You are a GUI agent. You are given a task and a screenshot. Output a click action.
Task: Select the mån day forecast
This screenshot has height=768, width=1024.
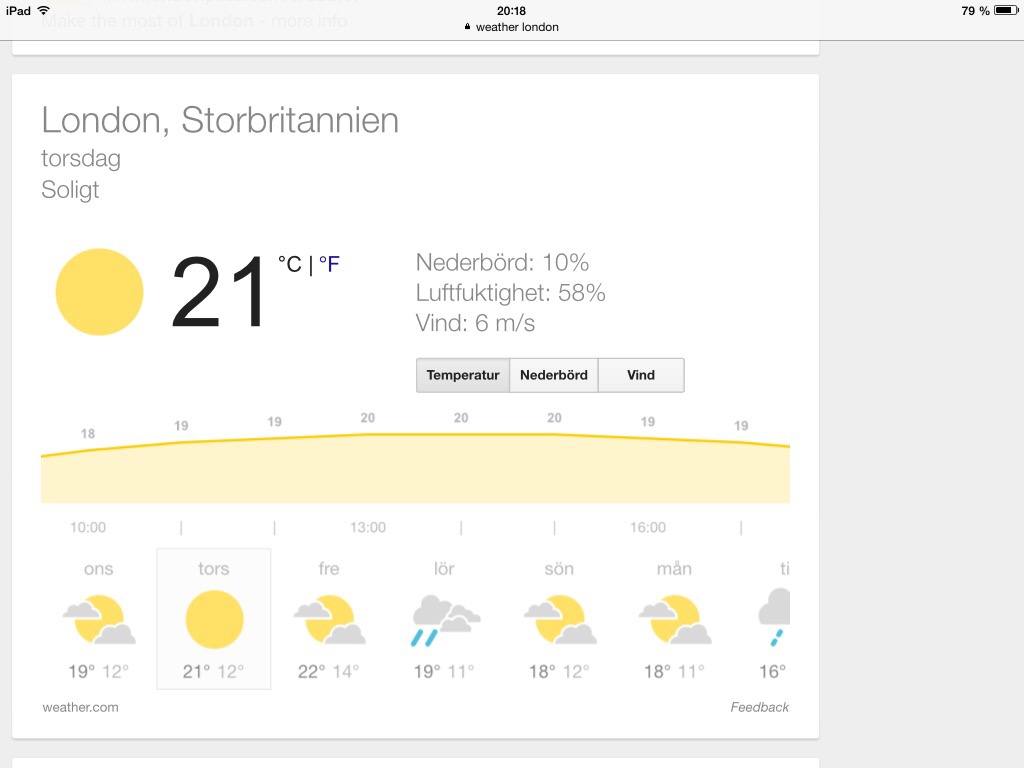pyautogui.click(x=674, y=620)
